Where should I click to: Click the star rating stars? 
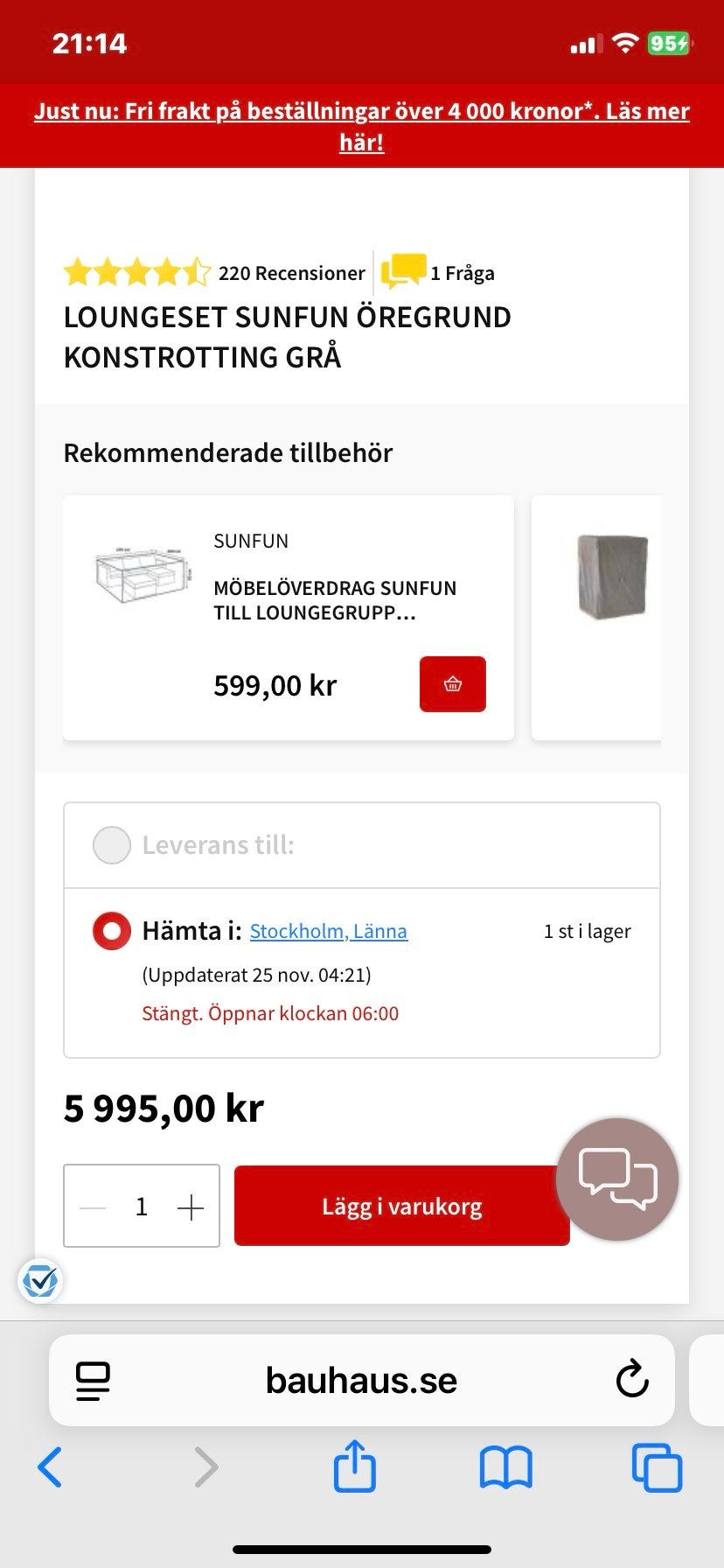(x=136, y=272)
